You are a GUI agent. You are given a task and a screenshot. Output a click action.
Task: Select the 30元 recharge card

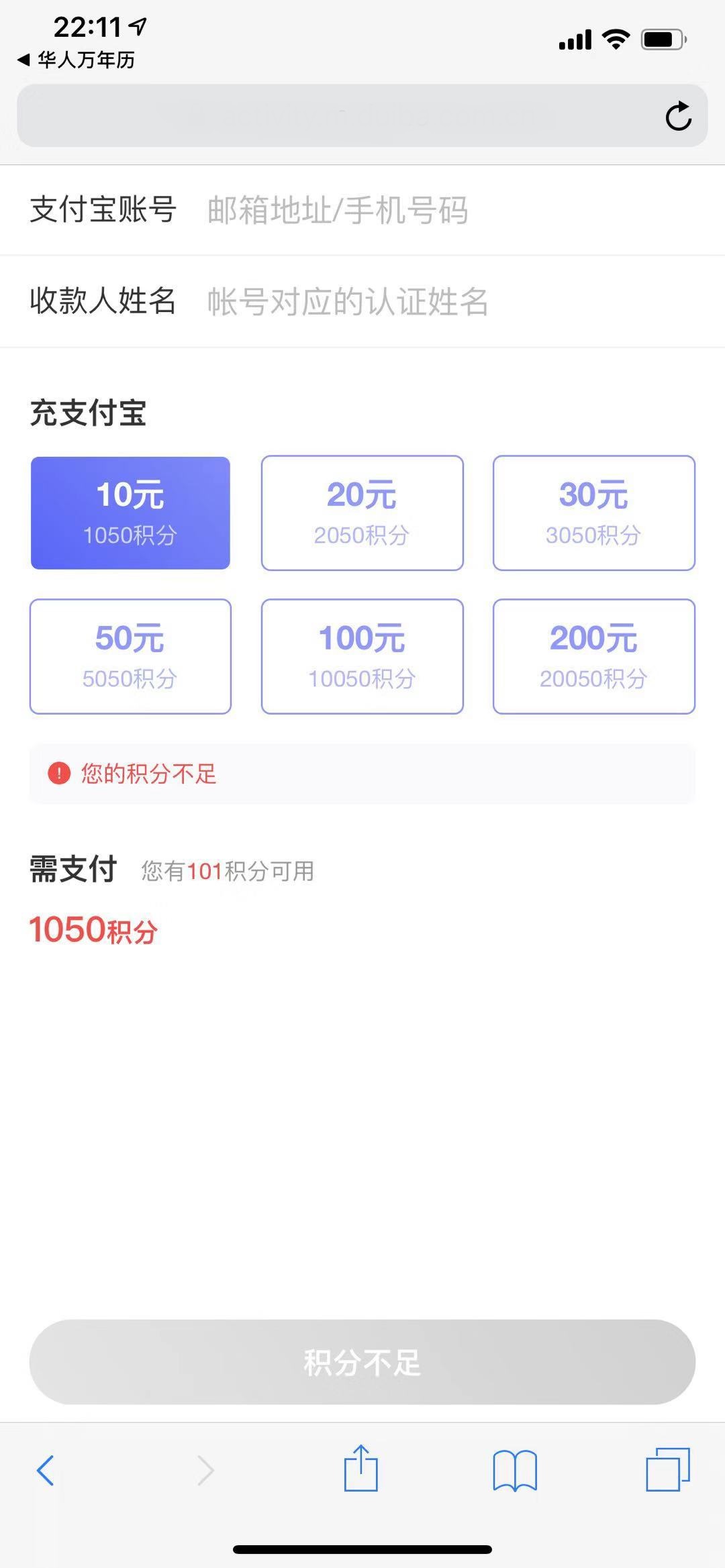coord(594,512)
